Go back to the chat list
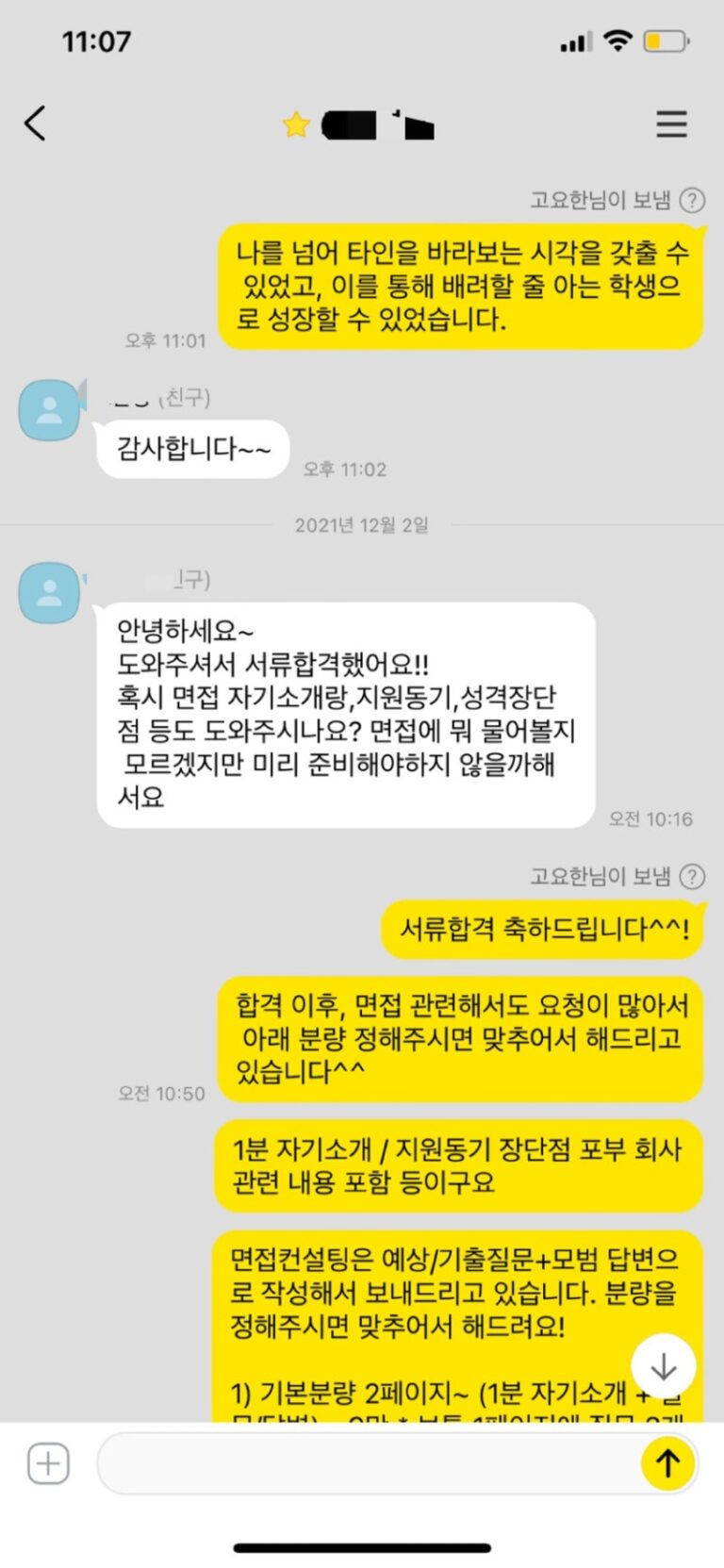This screenshot has width=724, height=1568. [35, 124]
